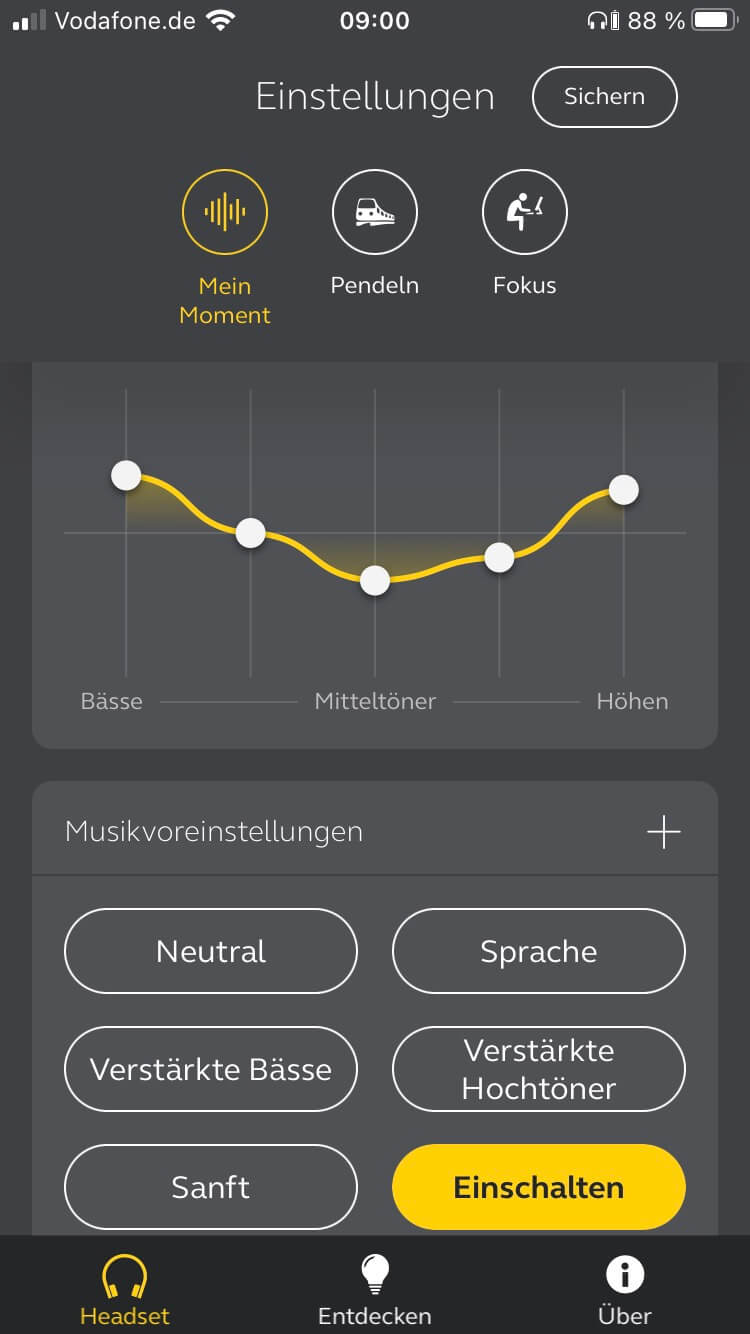
Task: Switch to the Fokus mode
Action: point(525,212)
